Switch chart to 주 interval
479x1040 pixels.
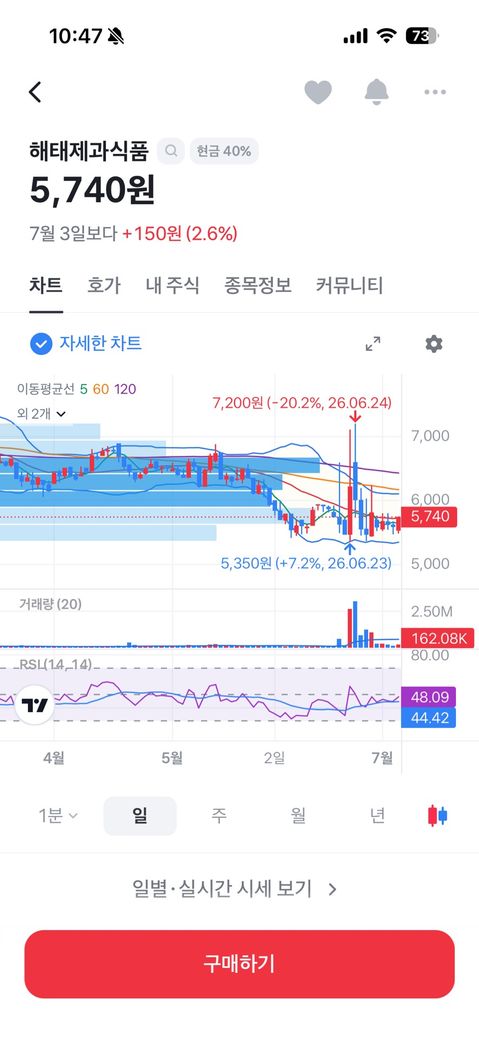point(218,816)
